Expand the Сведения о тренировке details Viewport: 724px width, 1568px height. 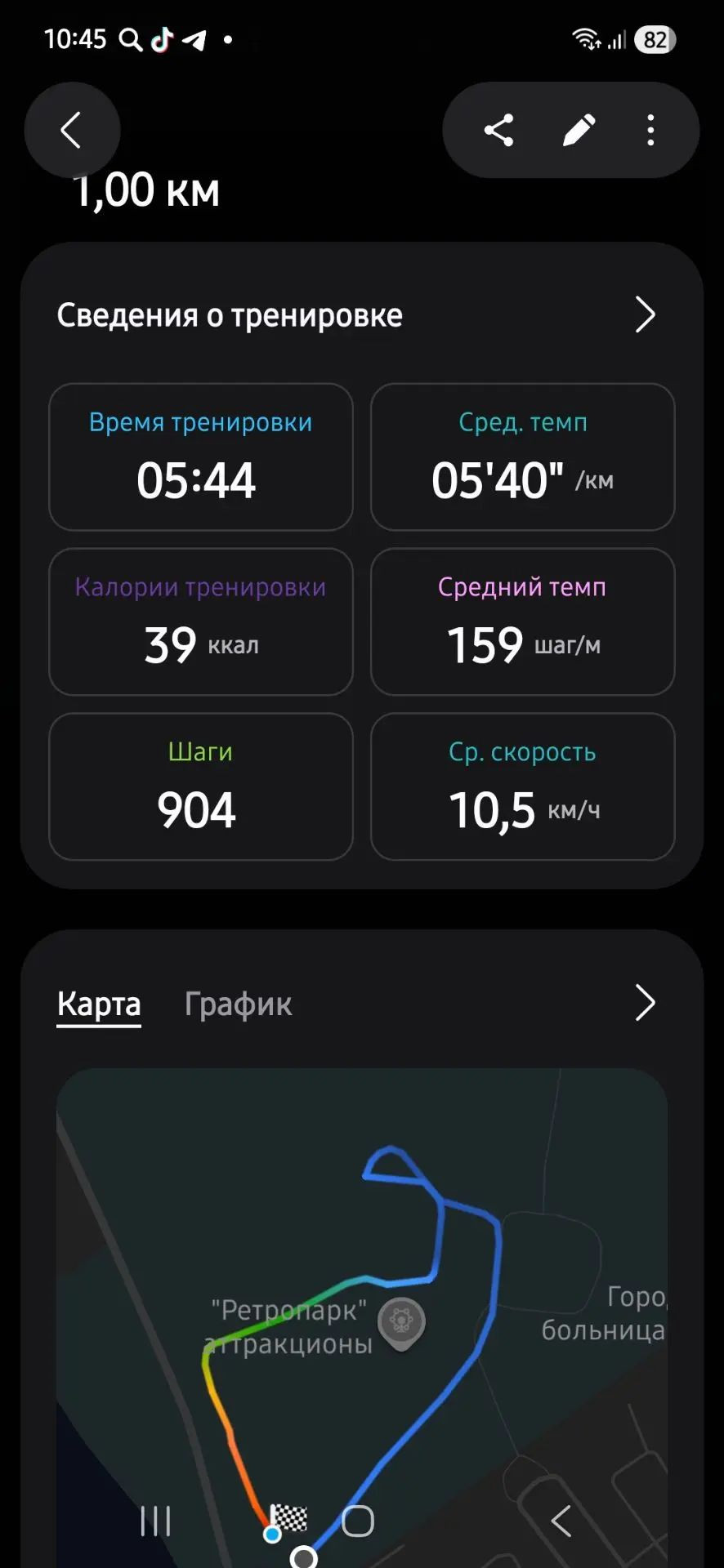tap(645, 315)
